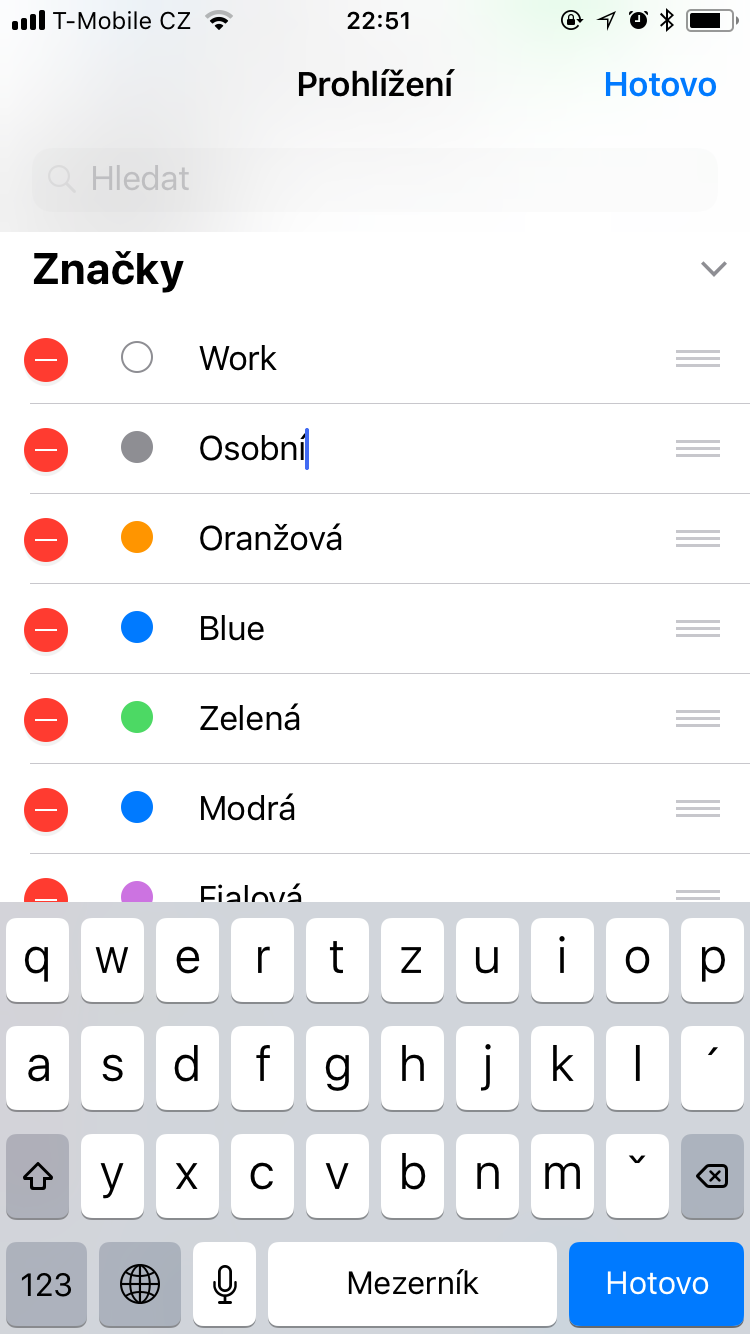Tap Hotovo in the top navigation bar
The width and height of the screenshot is (750, 1334).
[660, 85]
